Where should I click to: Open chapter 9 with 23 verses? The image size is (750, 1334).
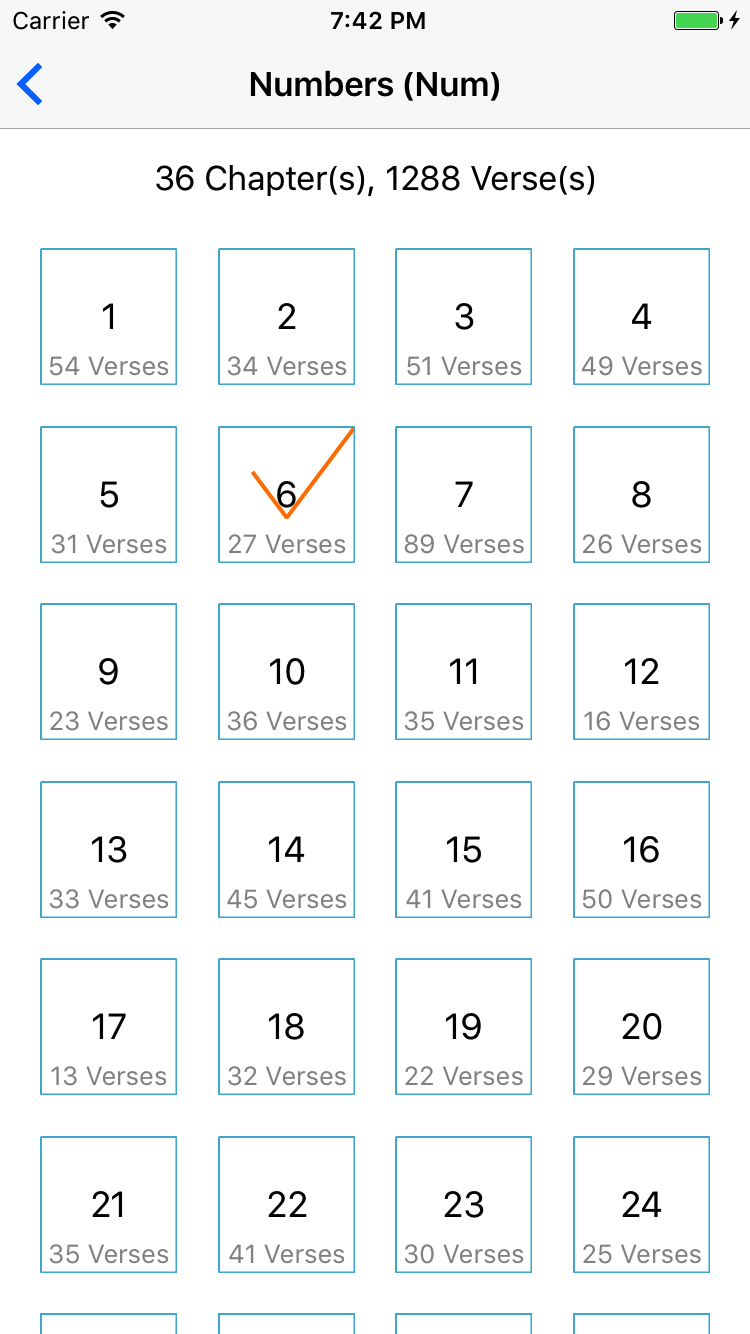pyautogui.click(x=108, y=672)
